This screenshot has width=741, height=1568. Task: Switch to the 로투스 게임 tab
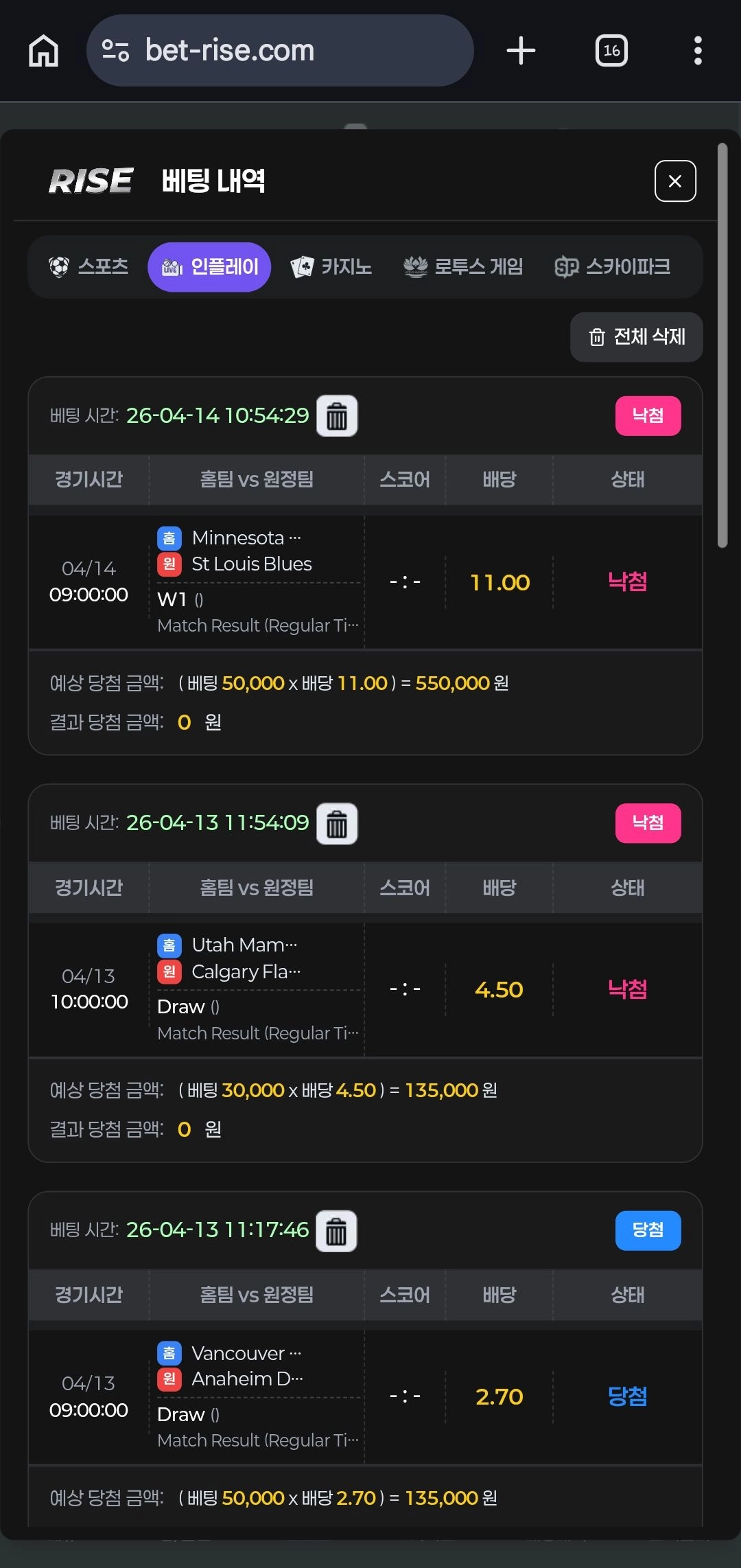[x=463, y=266]
